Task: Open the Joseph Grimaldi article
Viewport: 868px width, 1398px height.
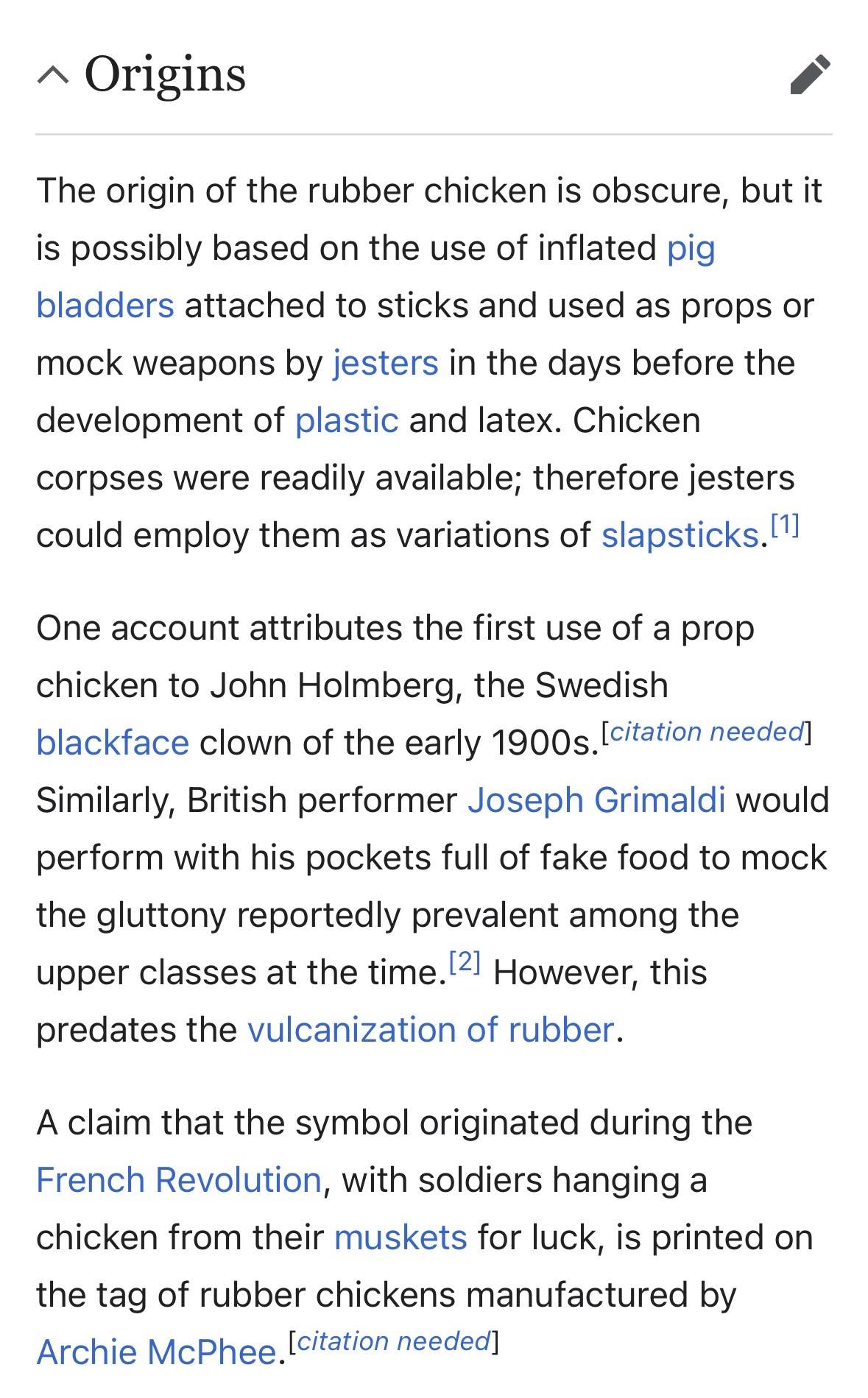Action: 596,800
